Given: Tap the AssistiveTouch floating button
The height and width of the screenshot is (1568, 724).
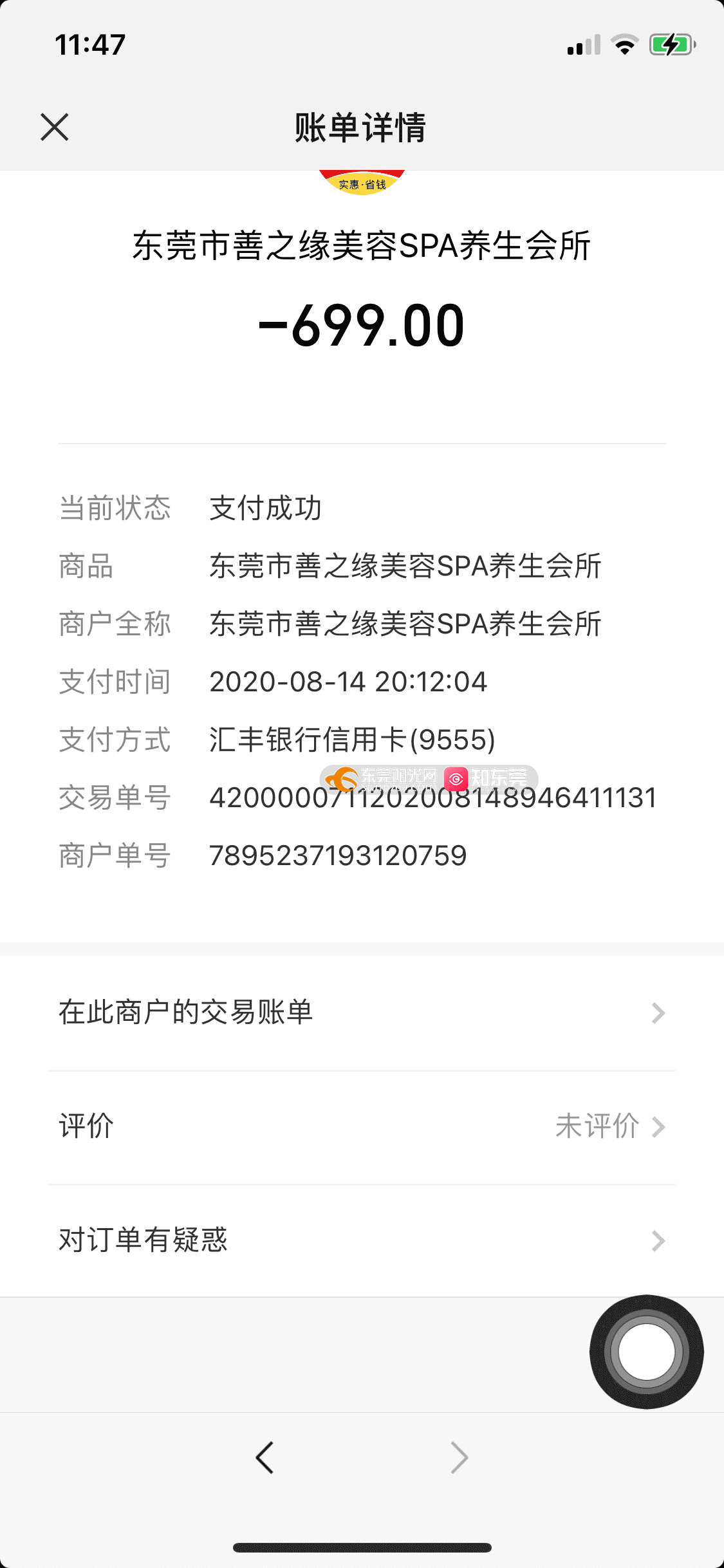Looking at the screenshot, I should [646, 1352].
